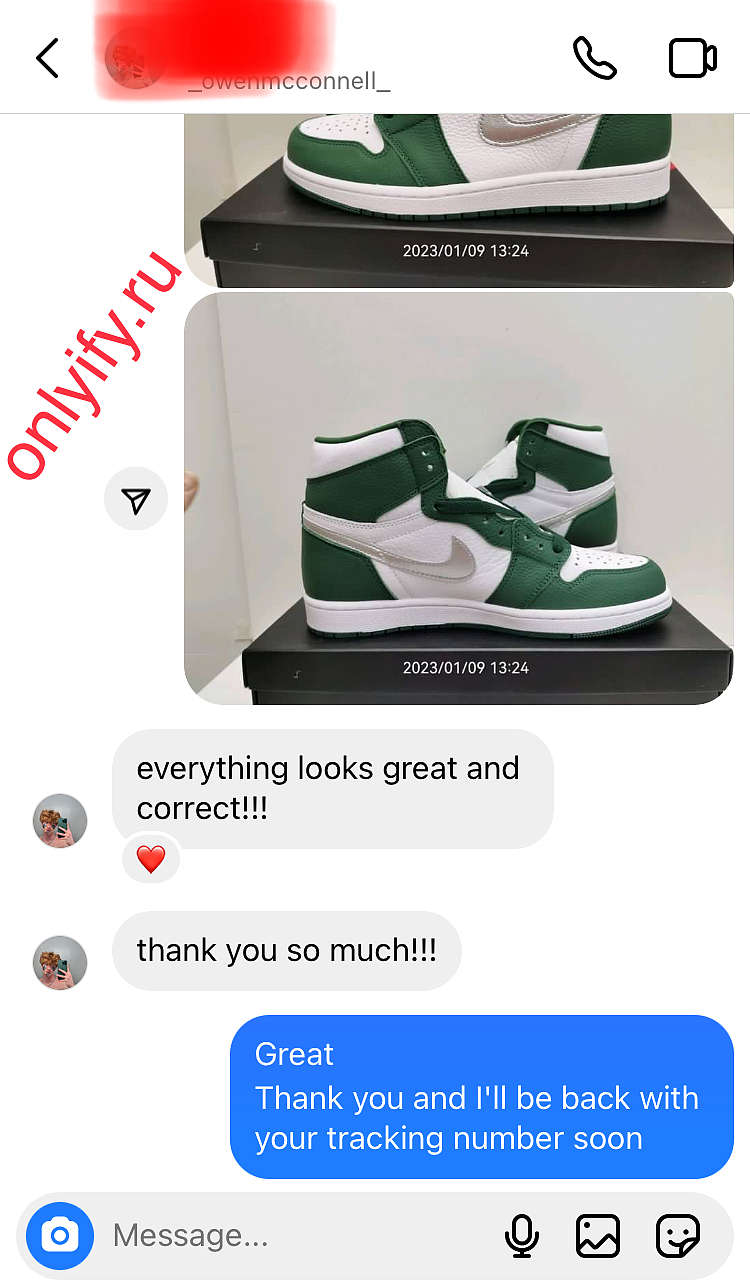750x1284 pixels.
Task: Start a video call
Action: [x=692, y=58]
